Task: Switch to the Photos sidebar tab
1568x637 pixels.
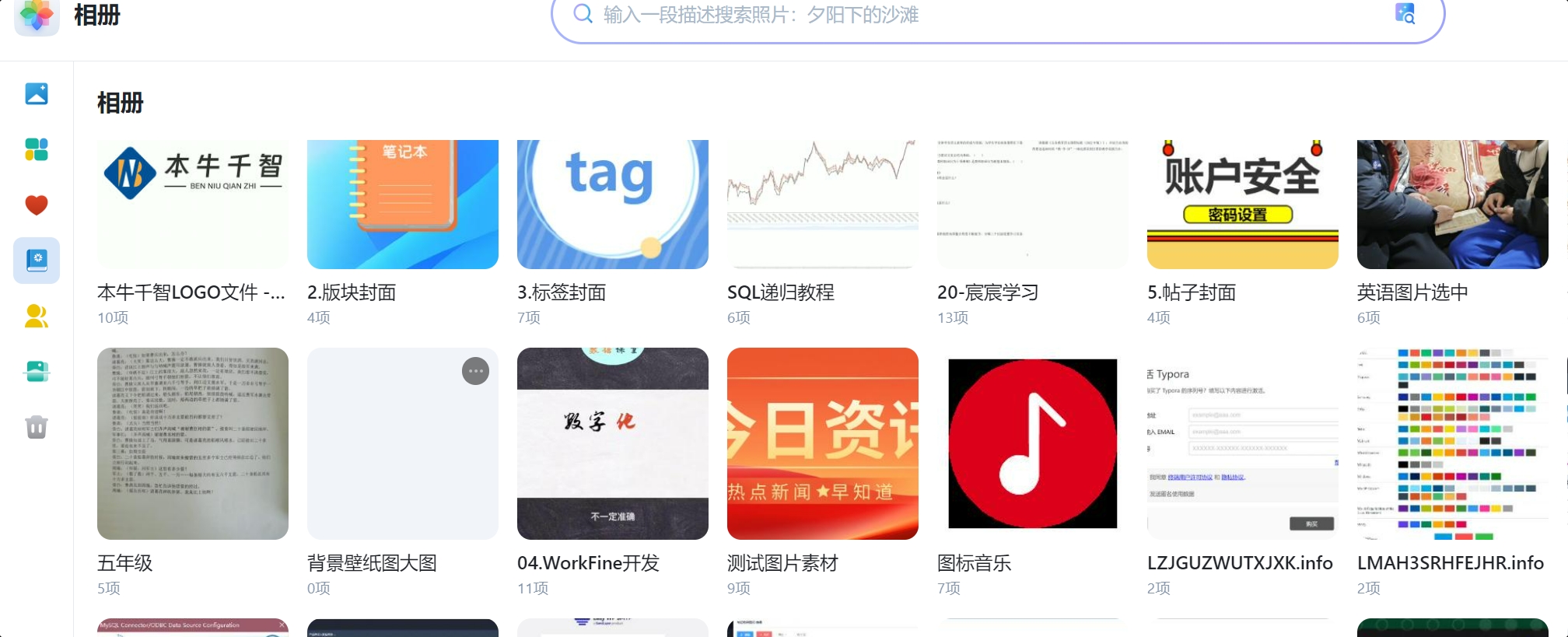Action: click(x=37, y=94)
